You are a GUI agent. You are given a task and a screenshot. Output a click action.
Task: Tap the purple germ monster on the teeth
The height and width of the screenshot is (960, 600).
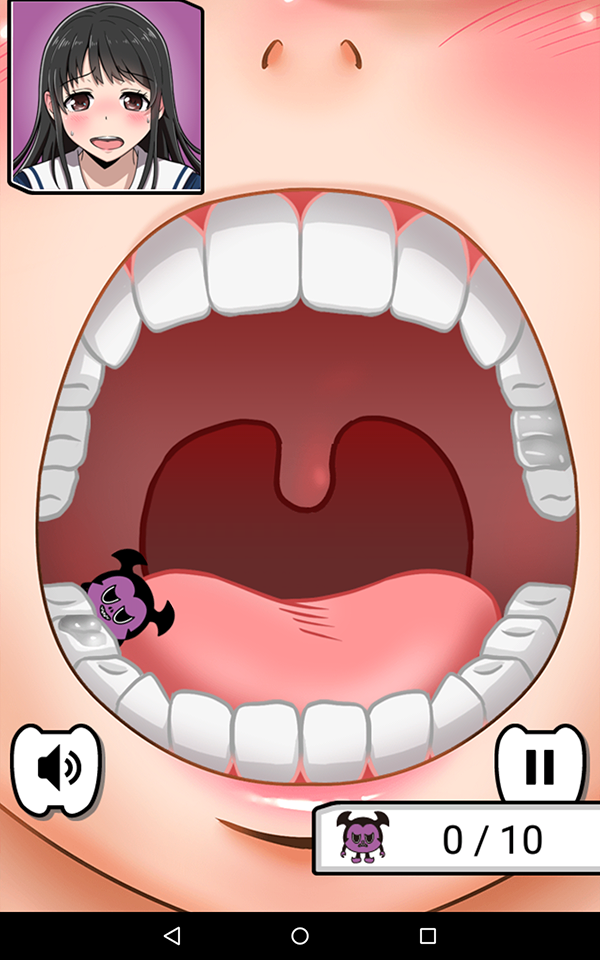126,600
